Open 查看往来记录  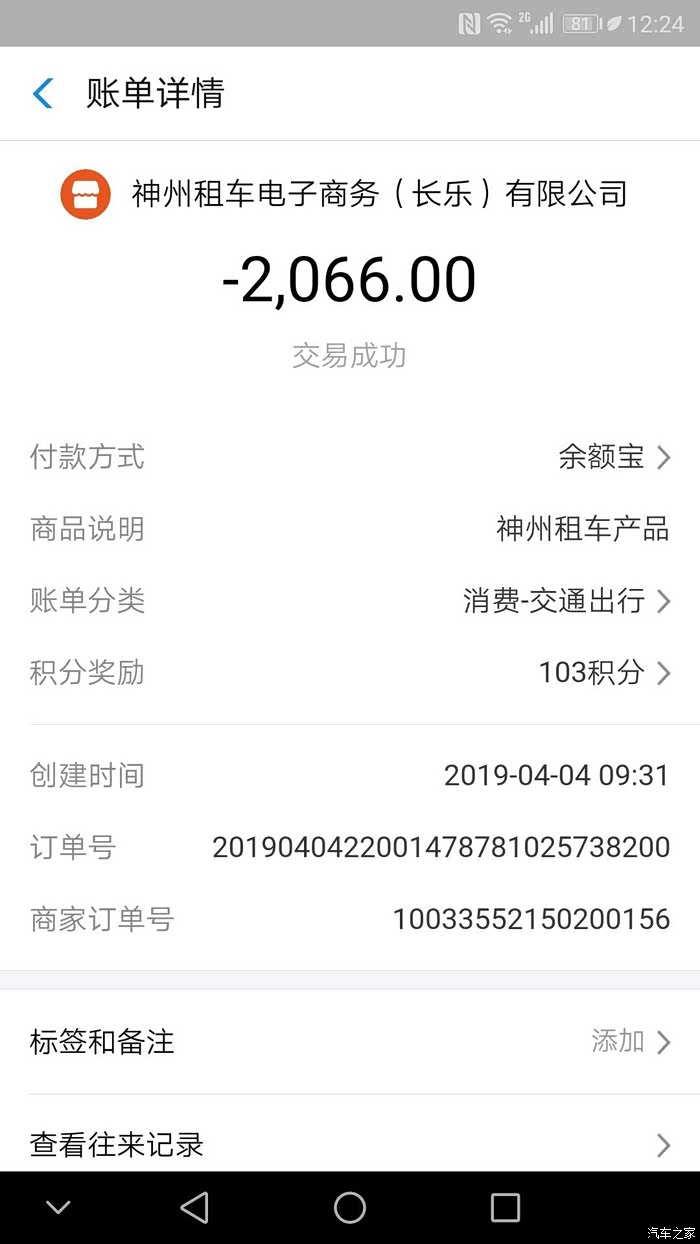click(x=350, y=1144)
